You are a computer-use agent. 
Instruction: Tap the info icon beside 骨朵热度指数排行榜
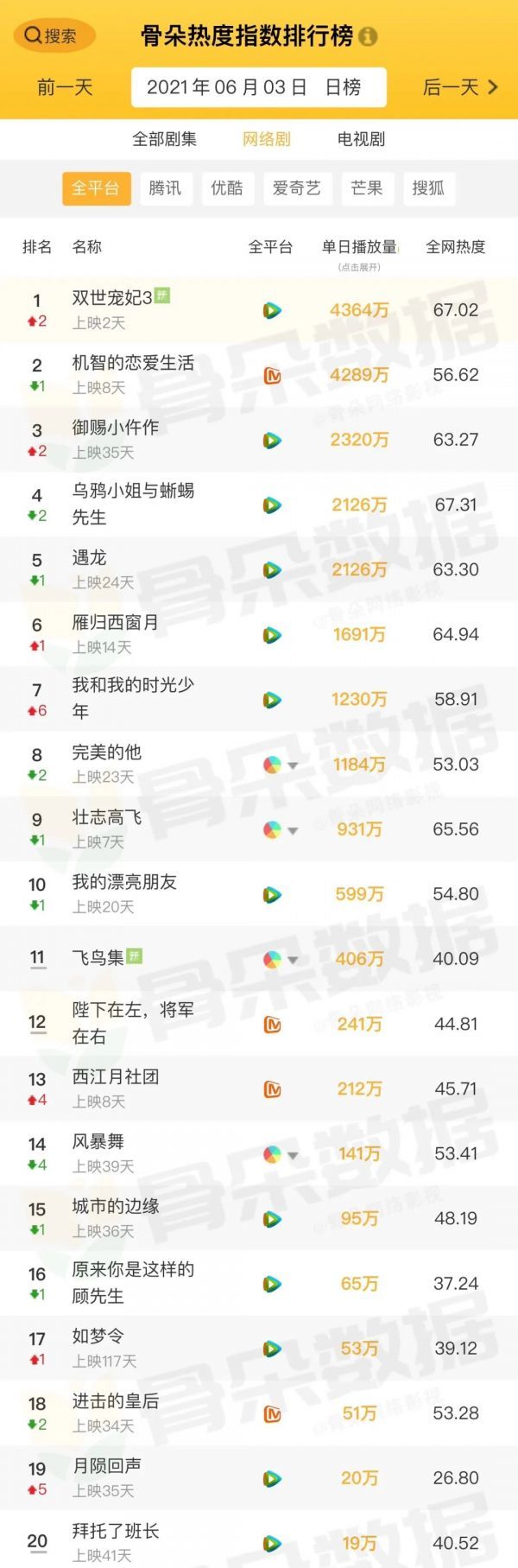369,37
